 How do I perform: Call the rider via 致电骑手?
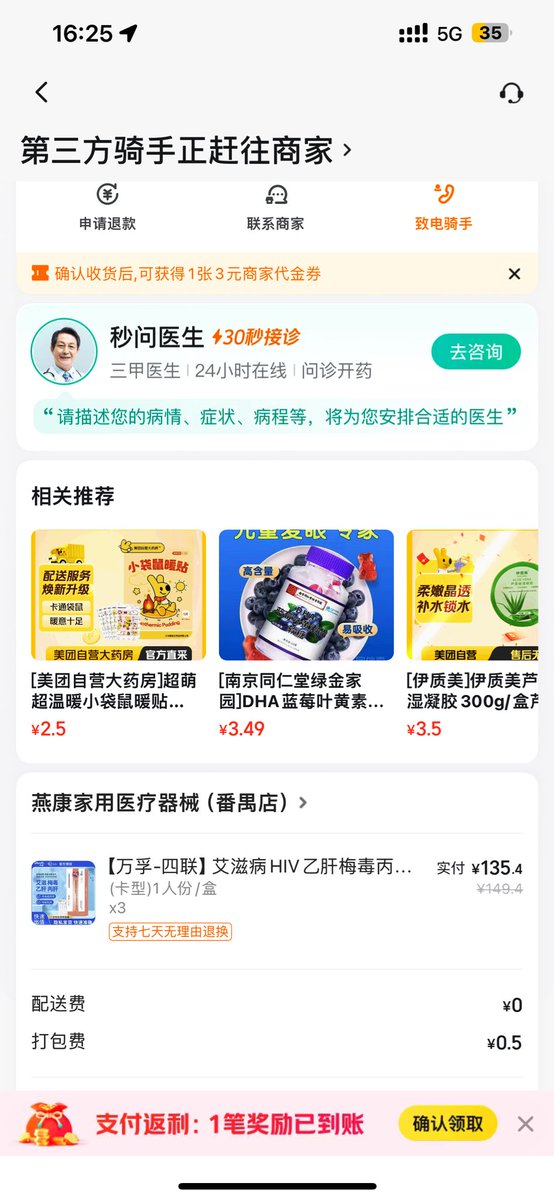click(x=444, y=207)
